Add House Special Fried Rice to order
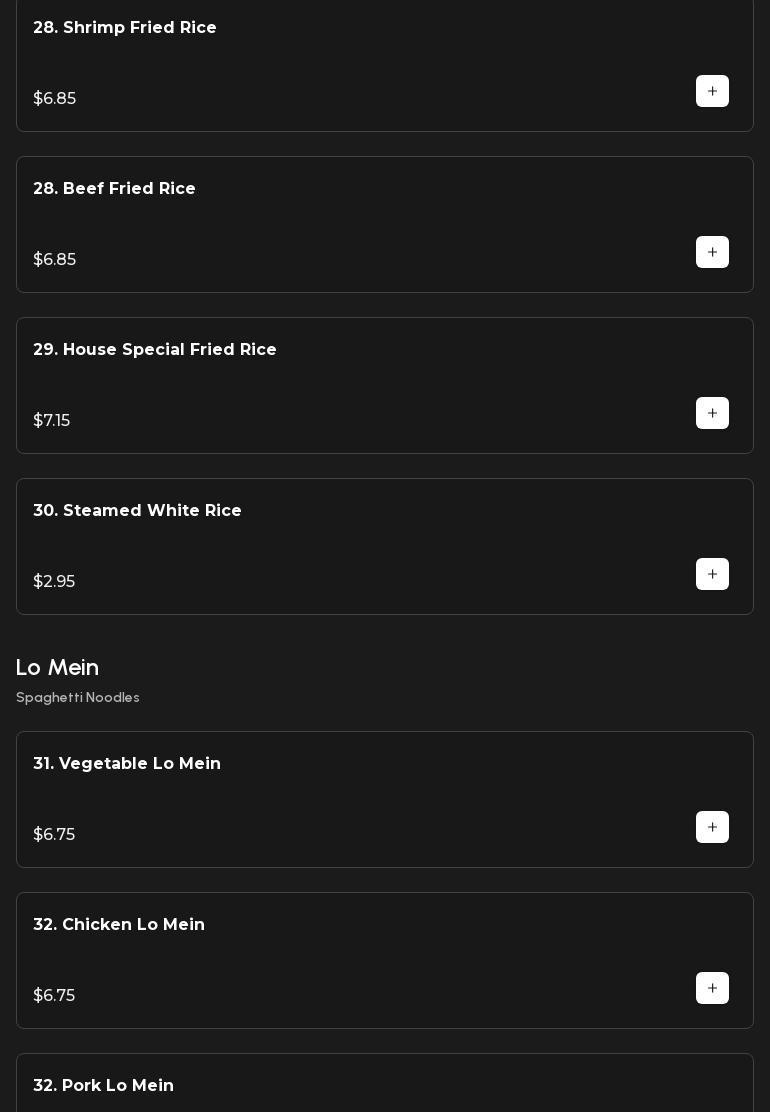This screenshot has width=770, height=1112. pyautogui.click(x=712, y=413)
